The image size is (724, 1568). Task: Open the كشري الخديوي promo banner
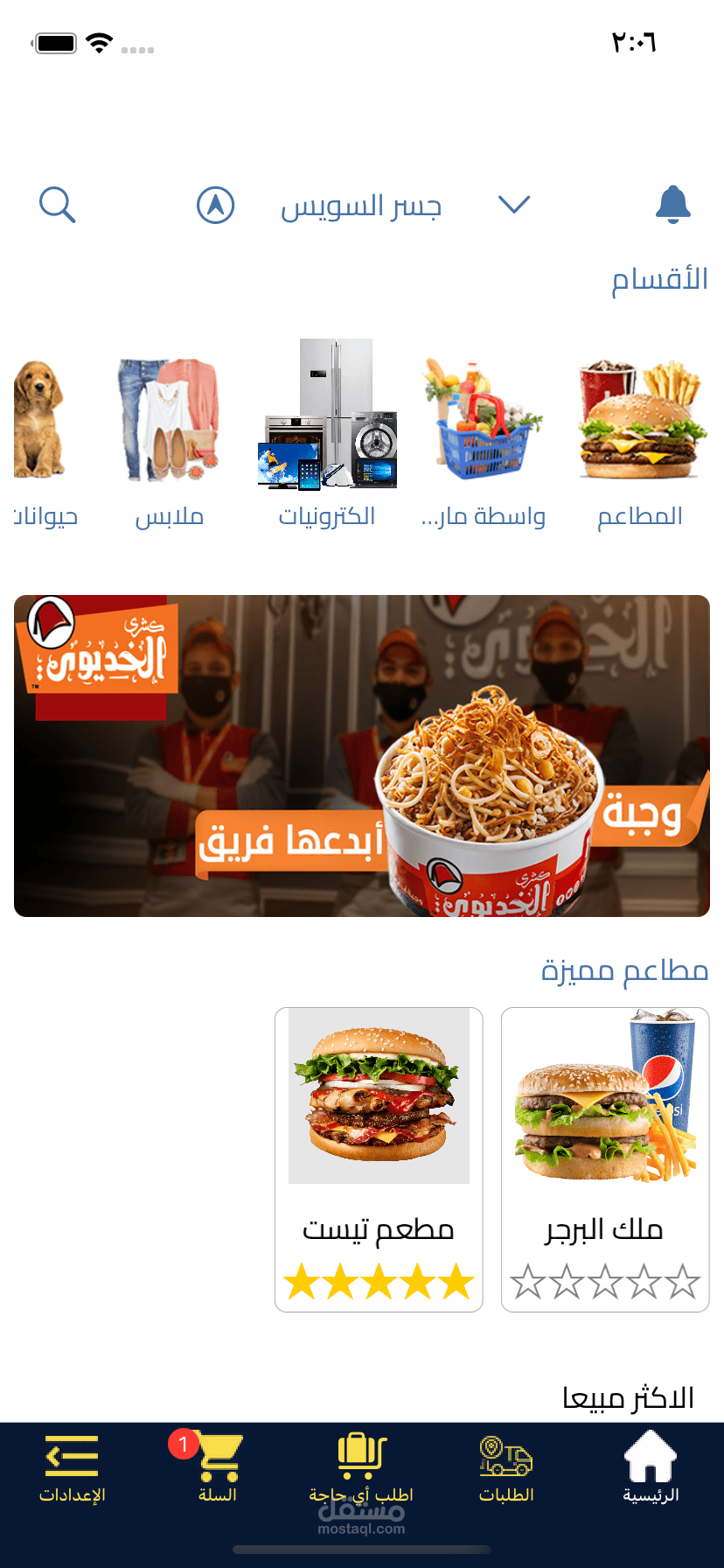coord(362,756)
